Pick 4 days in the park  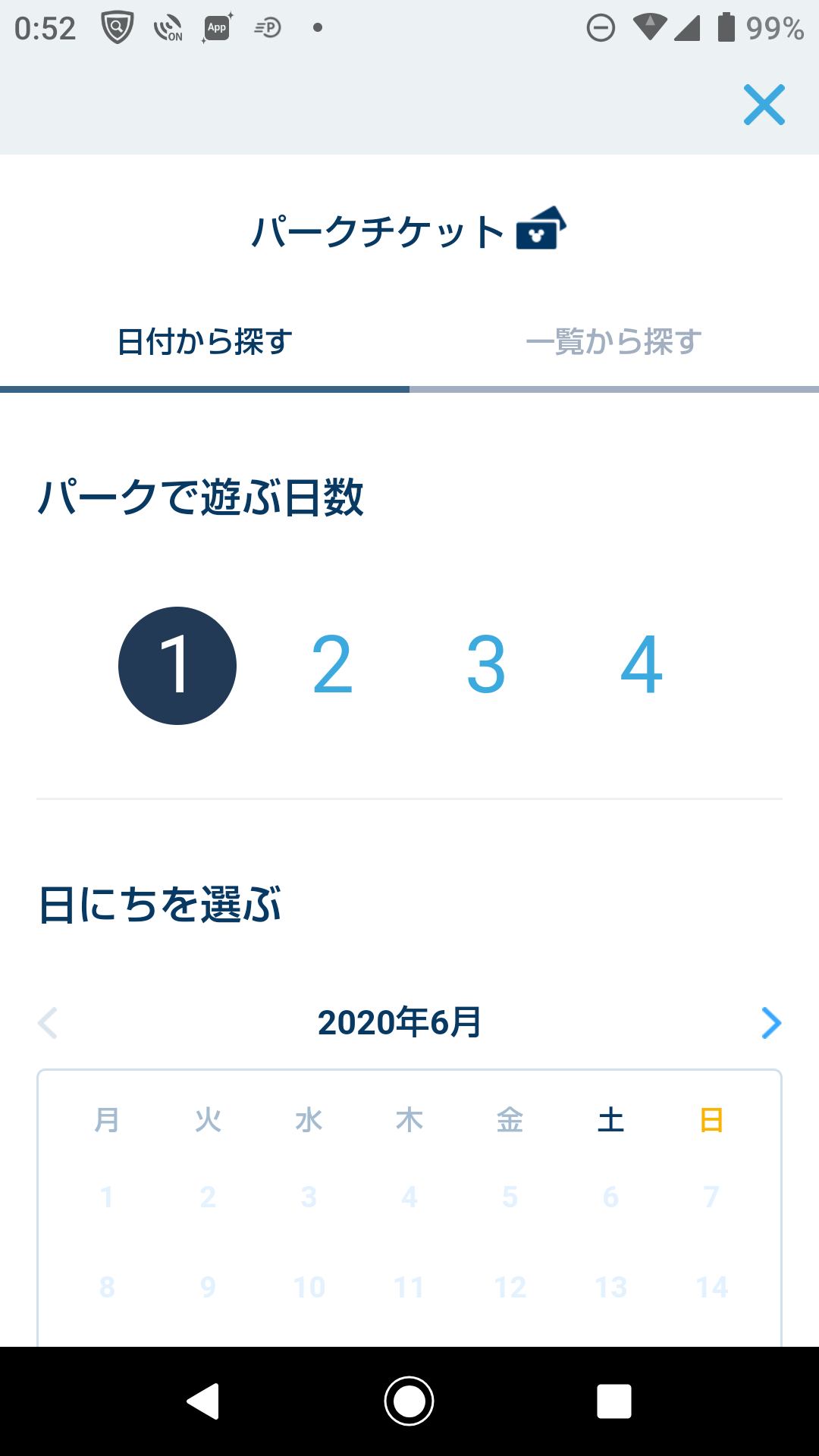642,666
